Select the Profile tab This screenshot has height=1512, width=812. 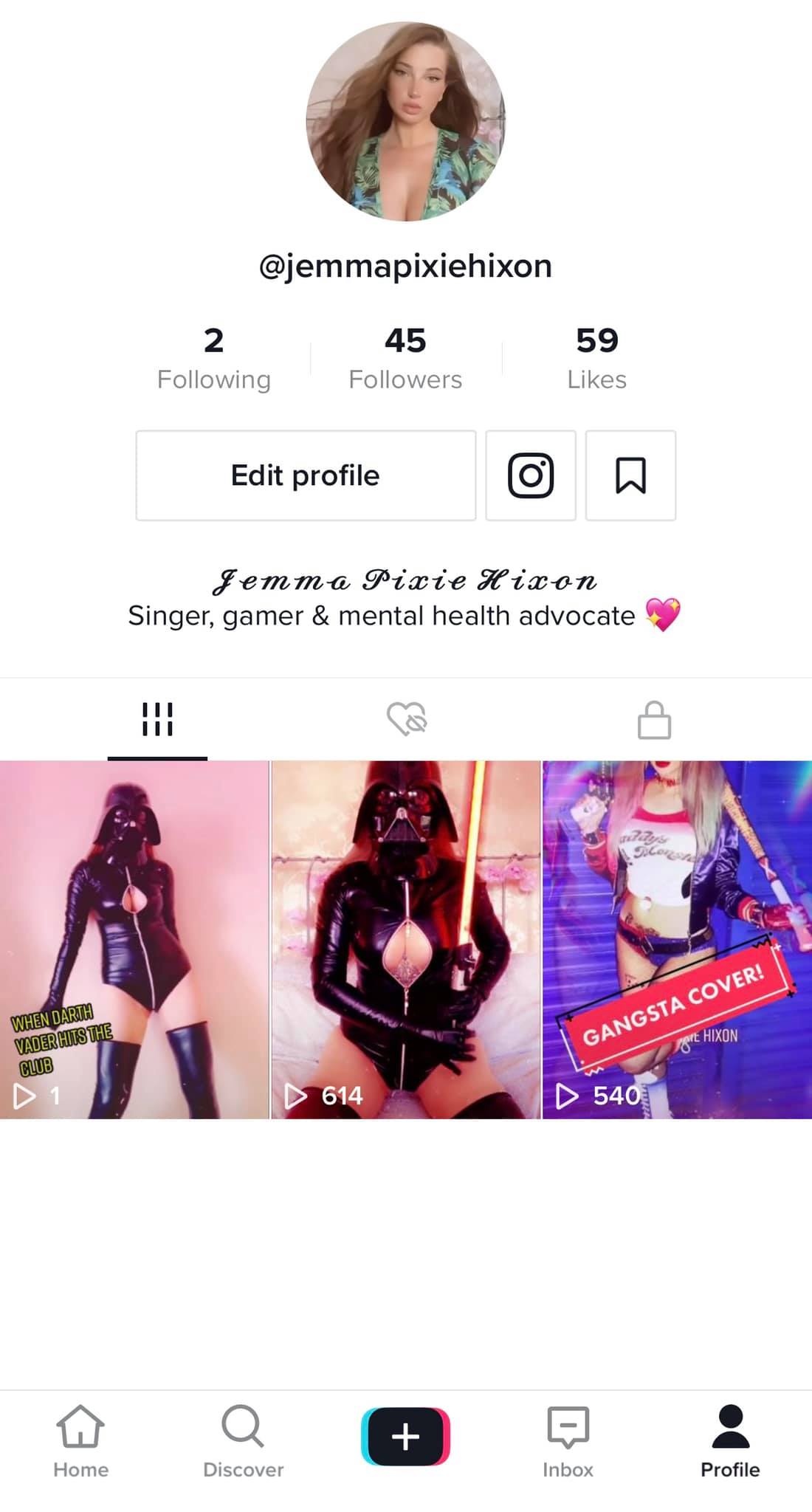[x=730, y=1442]
